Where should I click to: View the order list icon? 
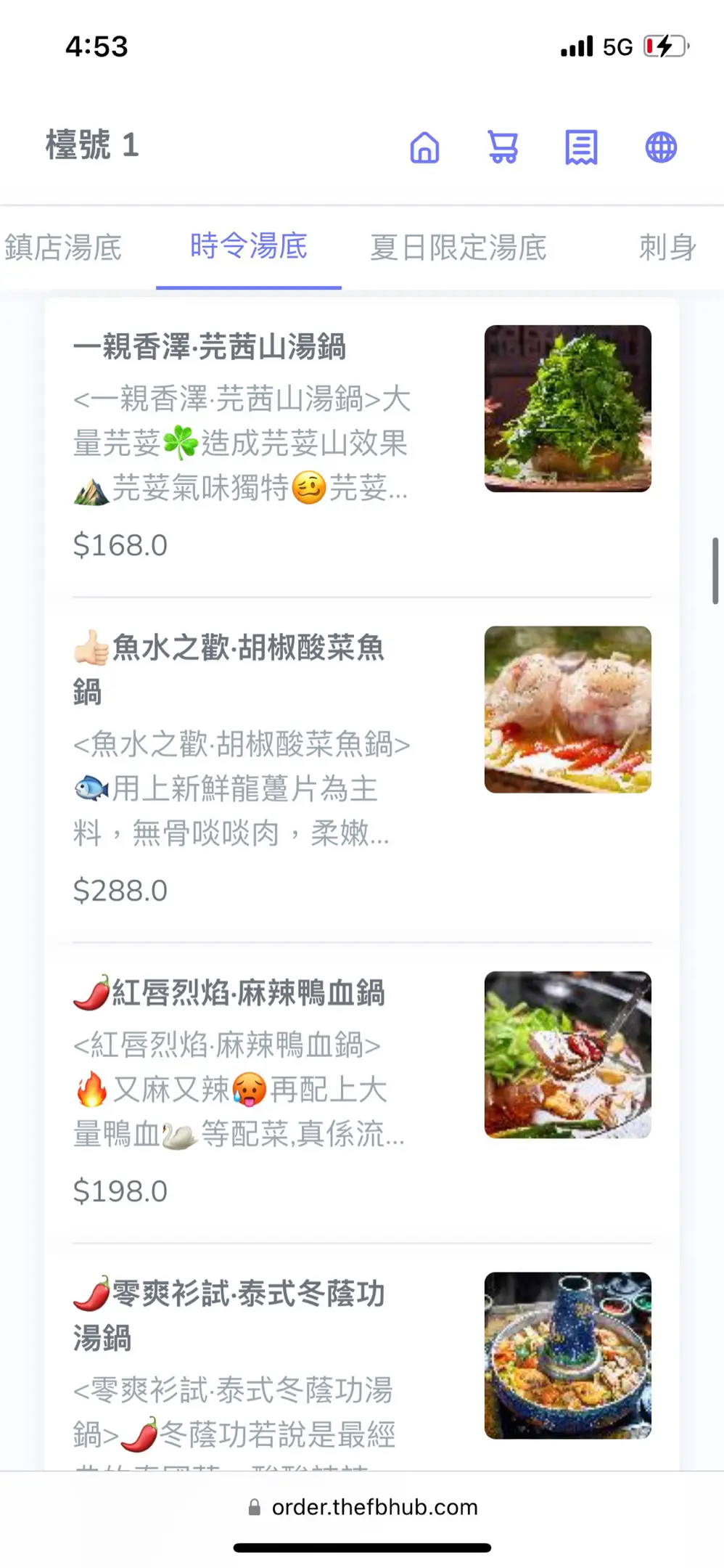click(581, 147)
